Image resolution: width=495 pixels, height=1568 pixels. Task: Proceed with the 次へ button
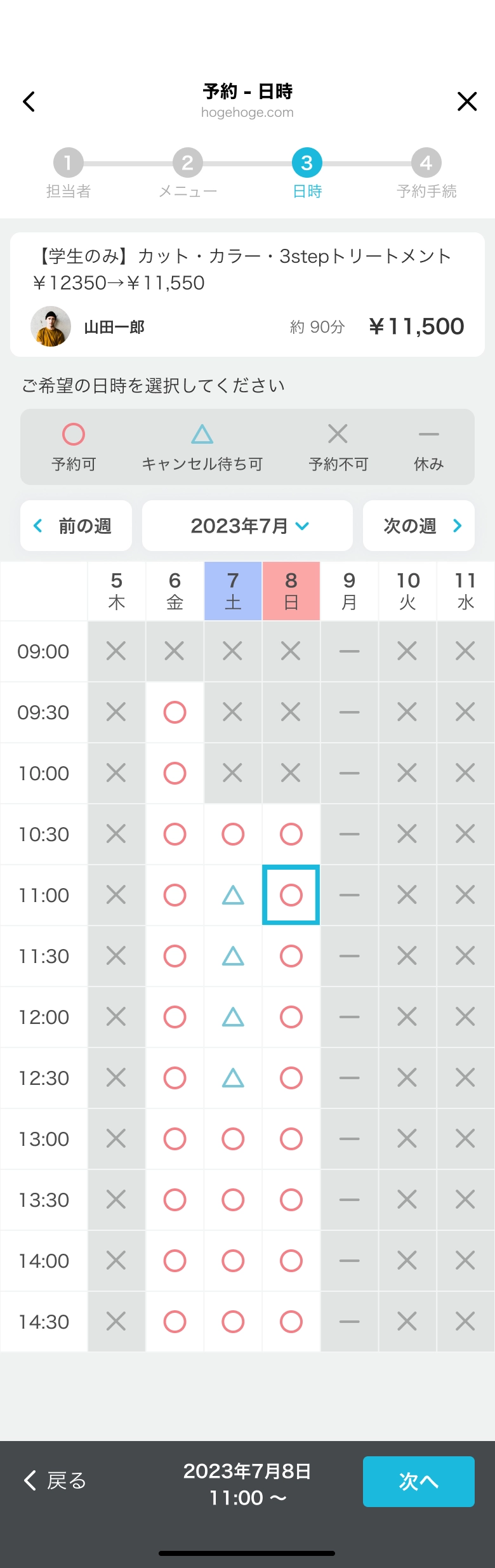[x=418, y=1481]
